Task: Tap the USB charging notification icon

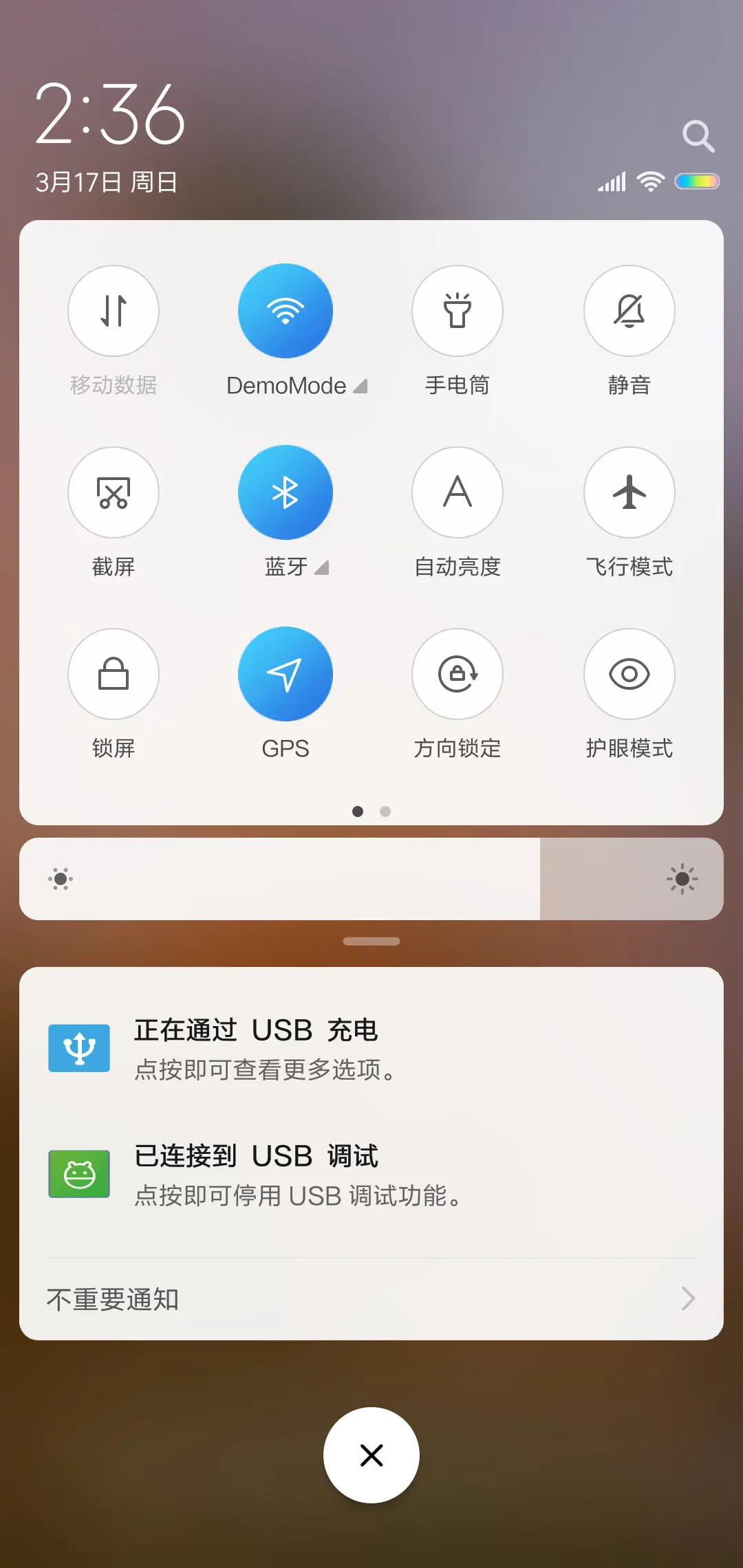Action: [x=78, y=1047]
